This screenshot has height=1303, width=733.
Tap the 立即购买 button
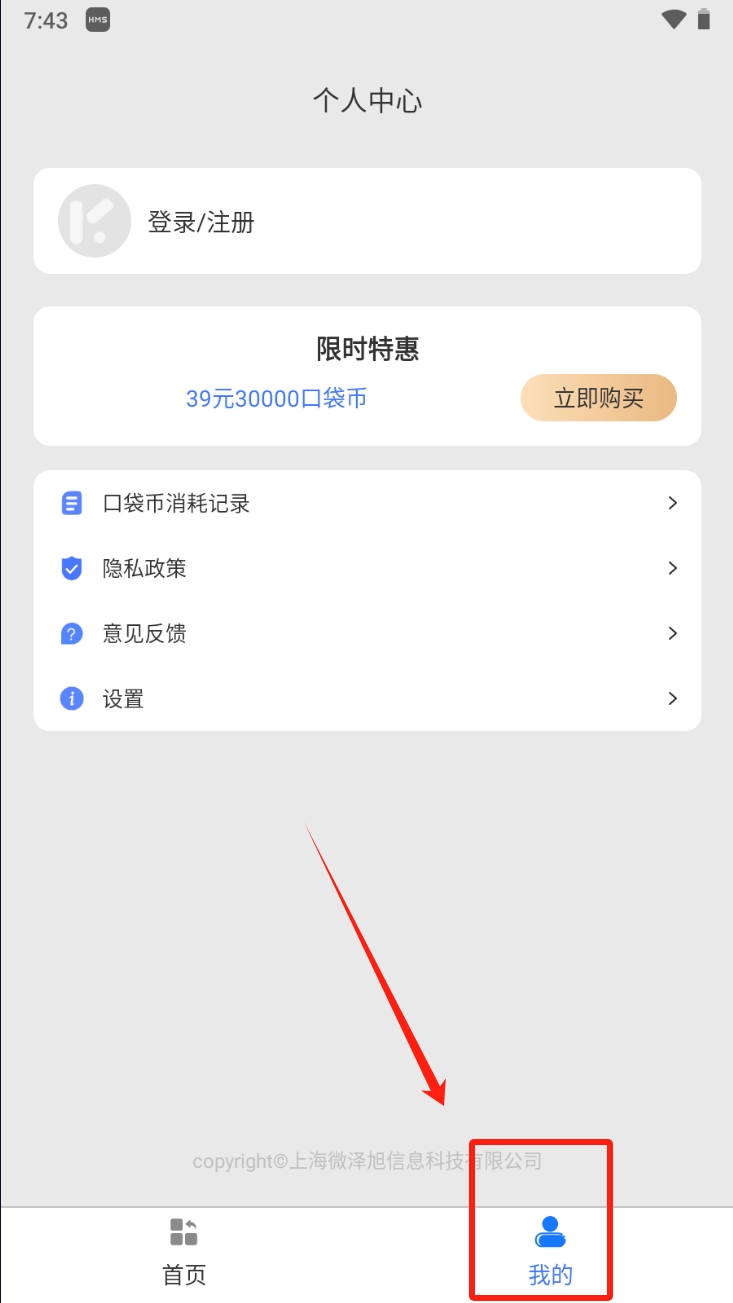(598, 399)
